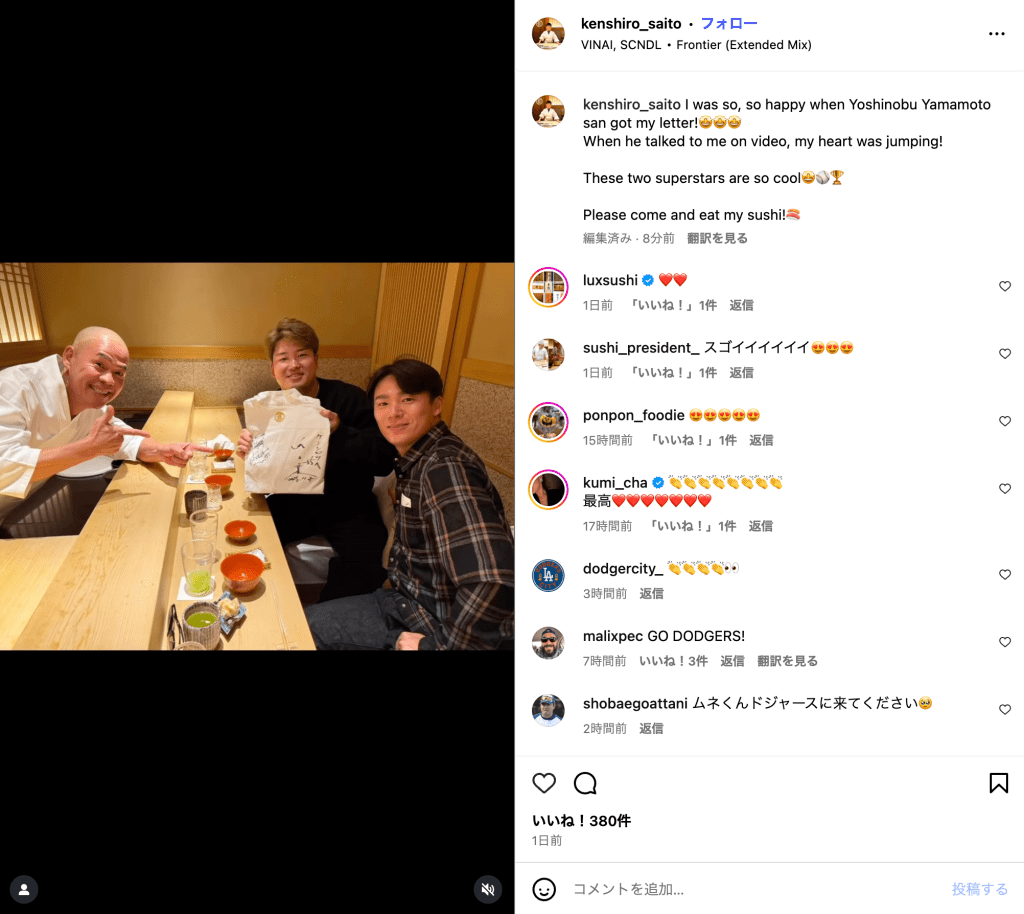This screenshot has height=914, width=1024.
Task: Reply to dodgercity_'s comment
Action: [651, 593]
